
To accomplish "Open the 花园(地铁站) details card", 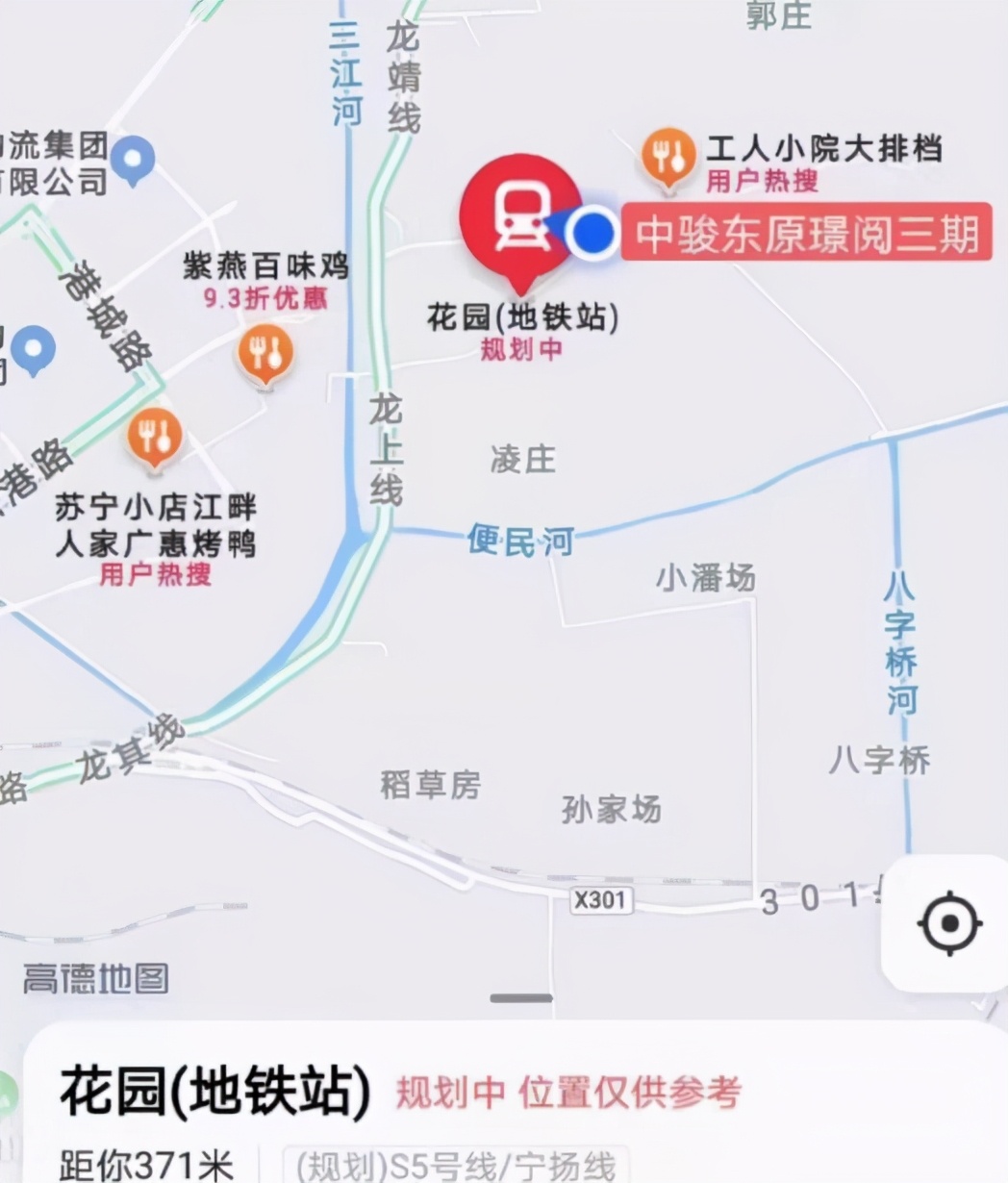I will click(x=215, y=1092).
